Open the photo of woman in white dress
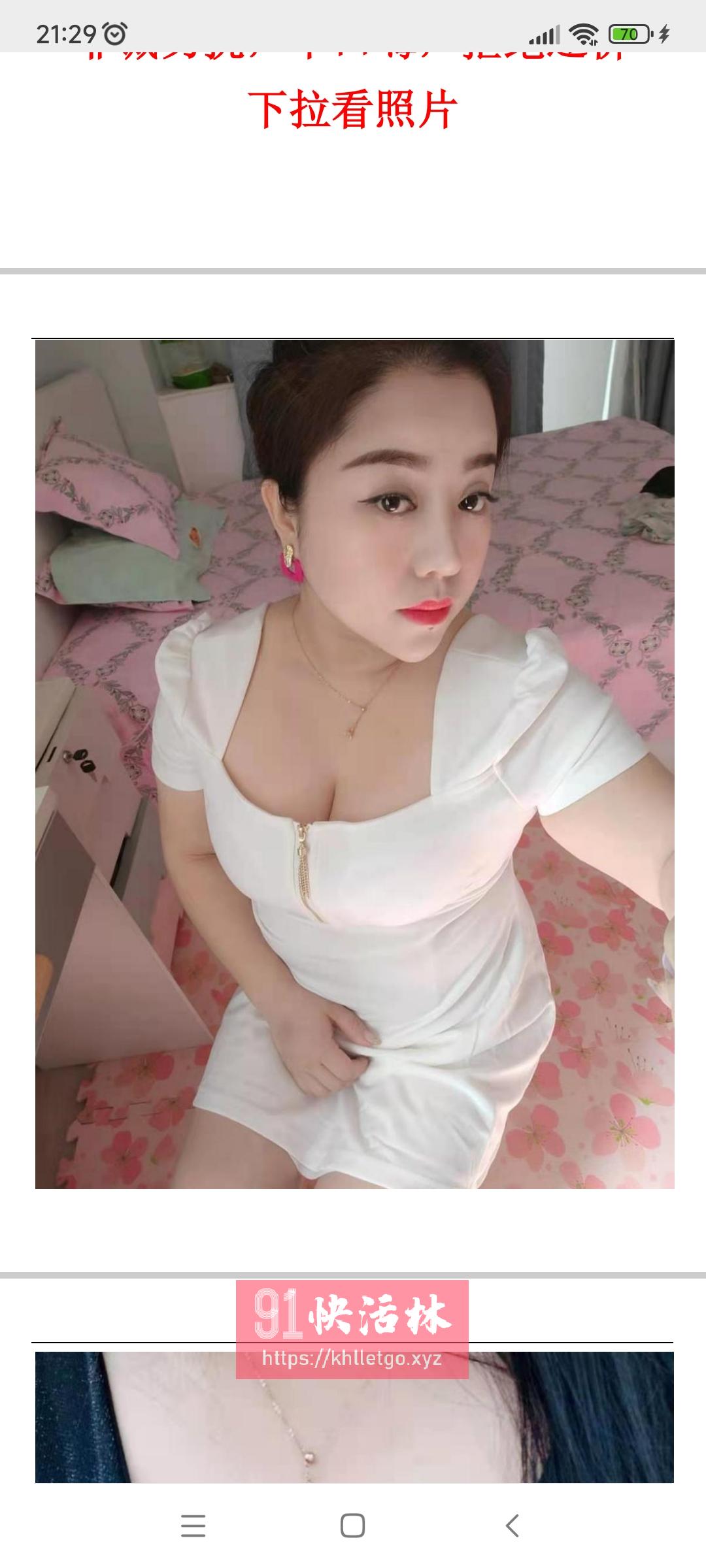Image resolution: width=706 pixels, height=1568 pixels. coord(354,763)
